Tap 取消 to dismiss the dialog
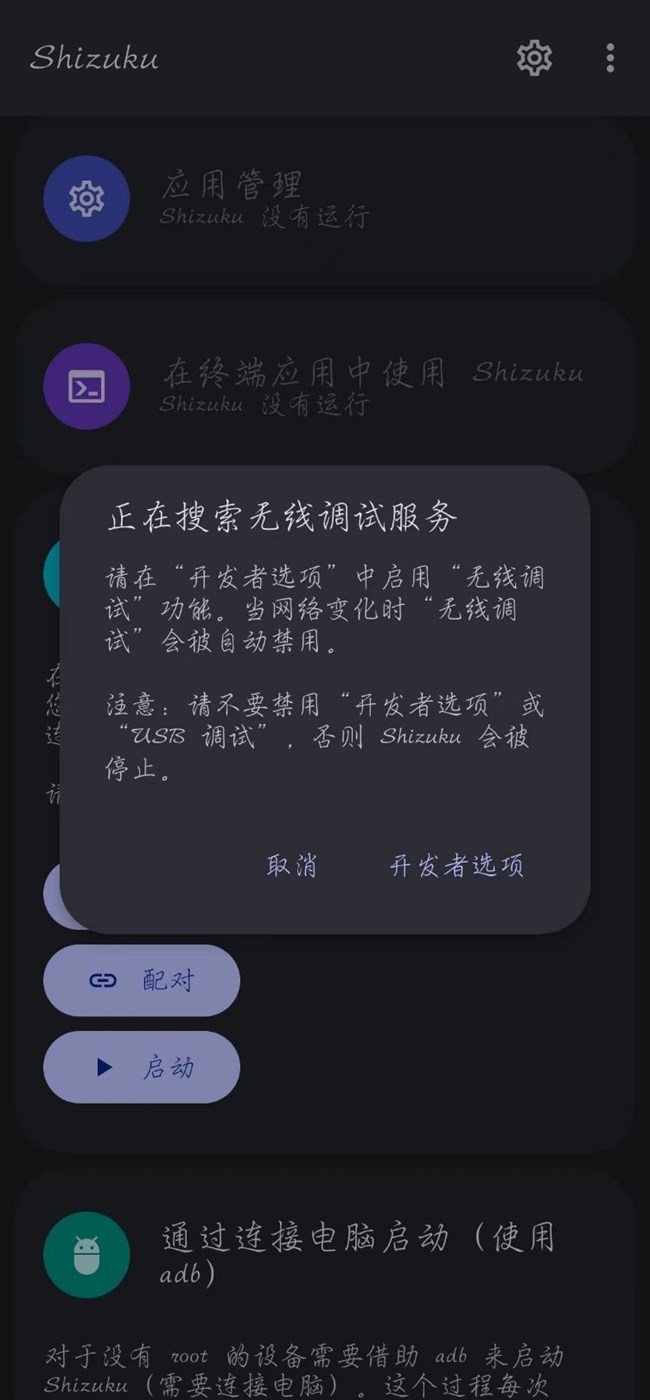 coord(292,865)
